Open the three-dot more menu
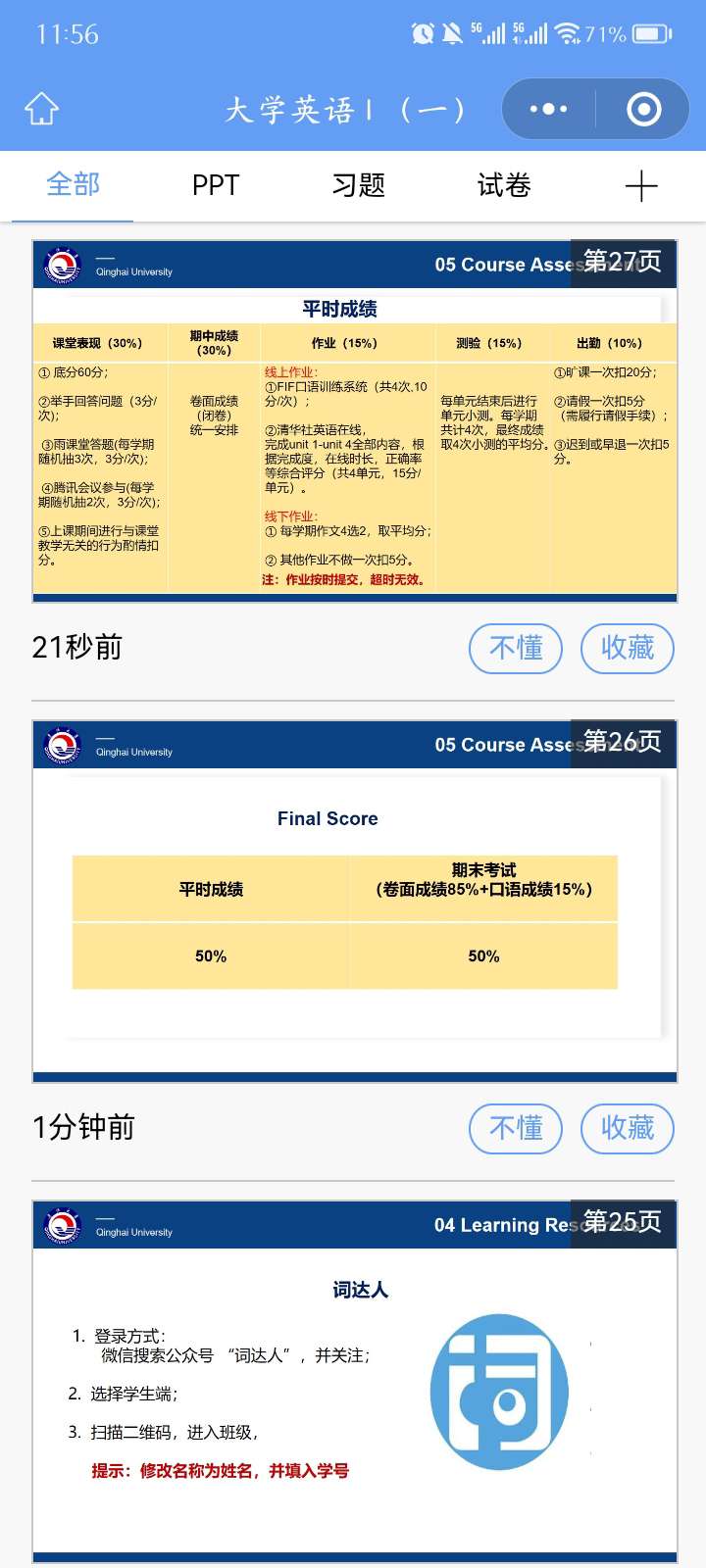The height and width of the screenshot is (1568, 706). (548, 109)
